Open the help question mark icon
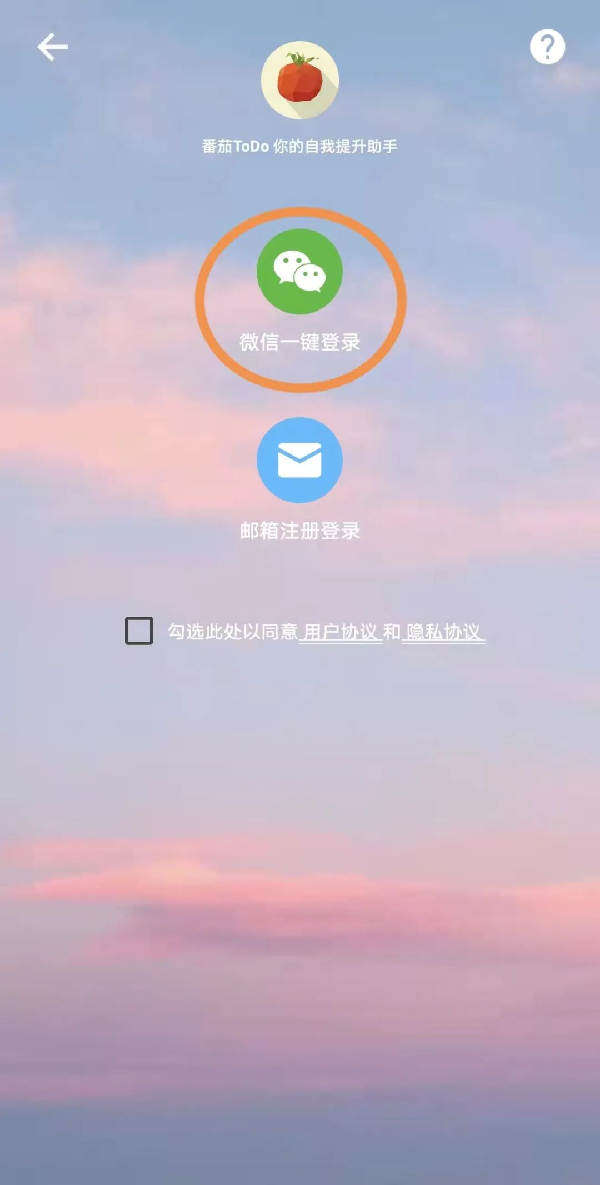The width and height of the screenshot is (600, 1185). 547,47
